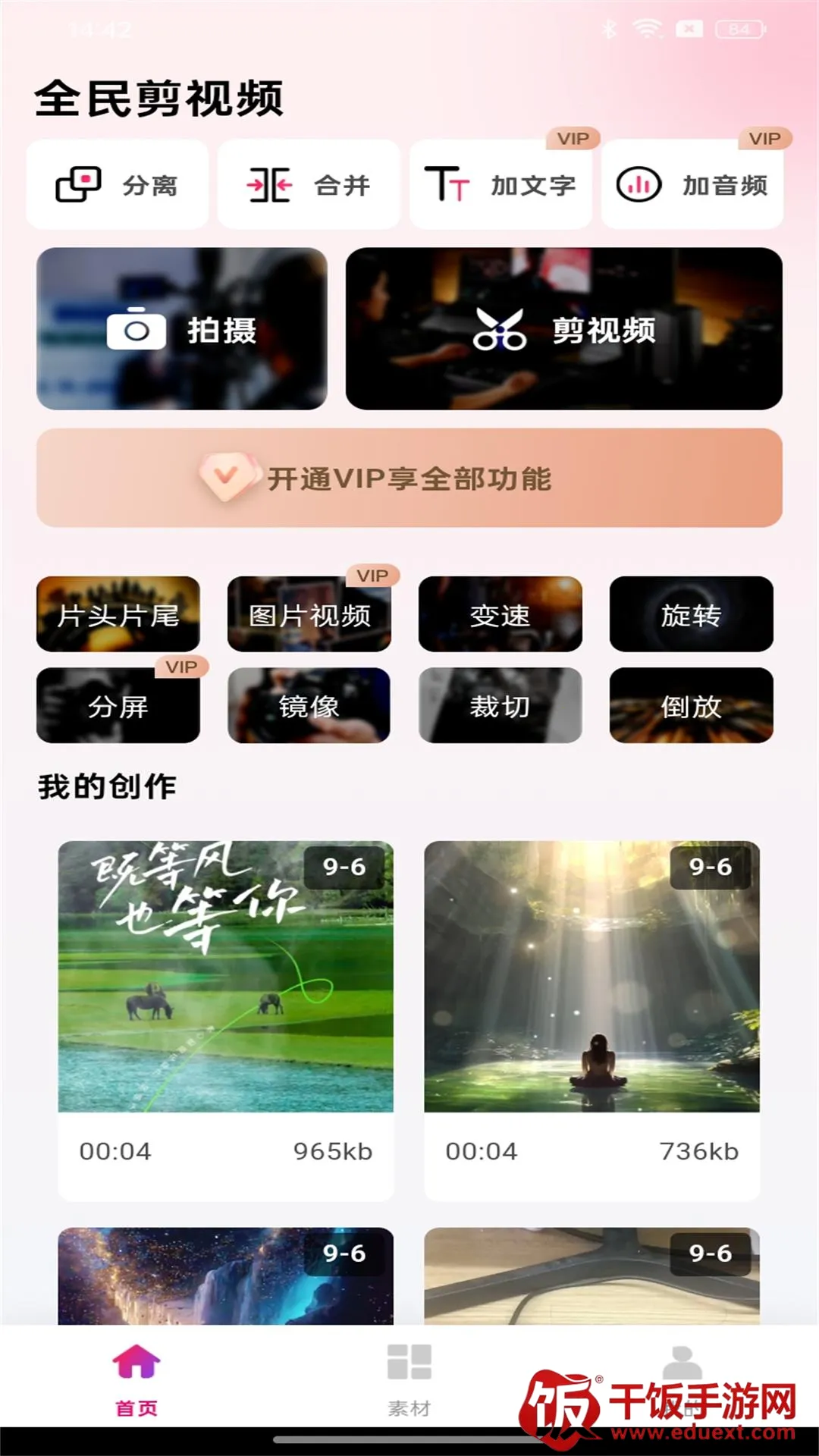
Task: Select the 镜像 mirror tool
Action: (309, 705)
